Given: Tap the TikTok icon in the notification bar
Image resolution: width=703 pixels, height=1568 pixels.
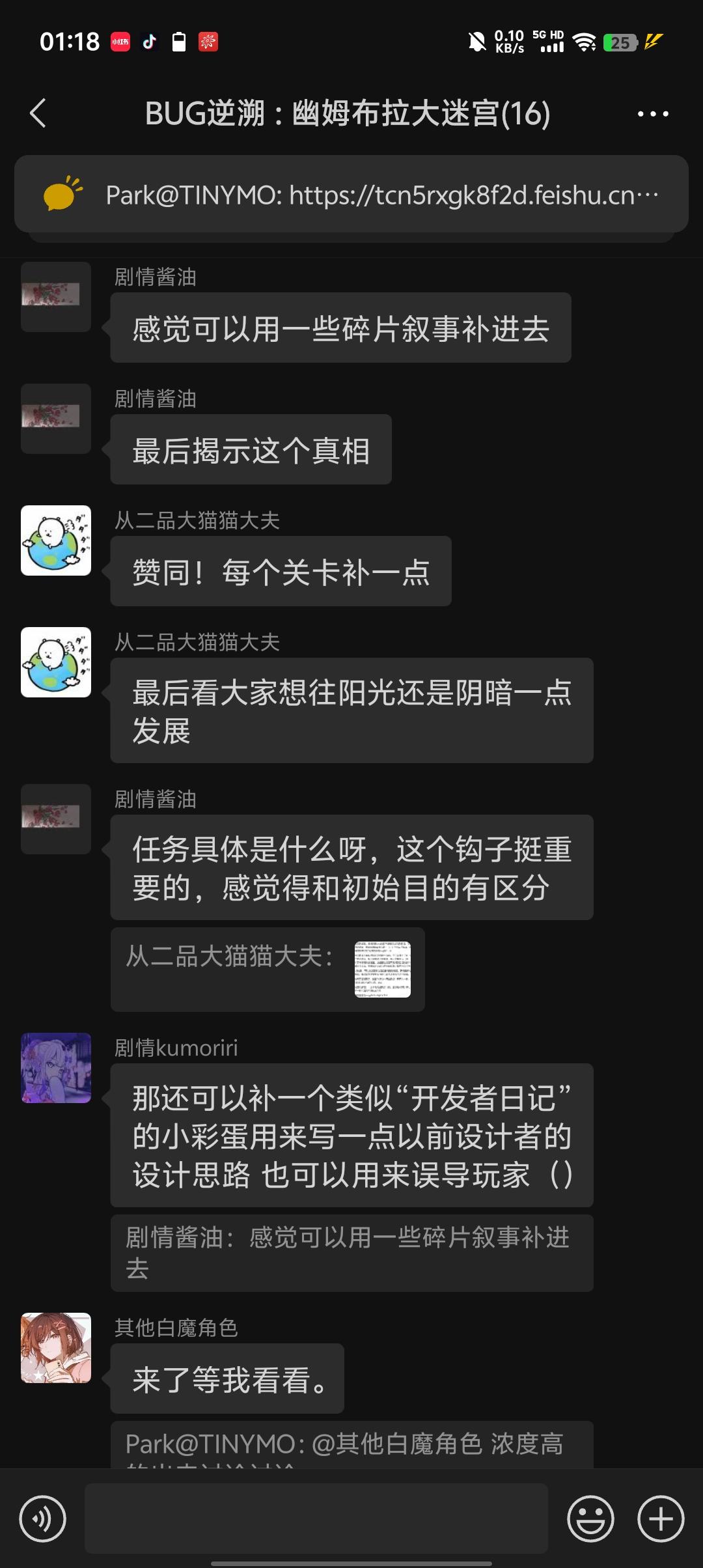Looking at the screenshot, I should tap(150, 42).
